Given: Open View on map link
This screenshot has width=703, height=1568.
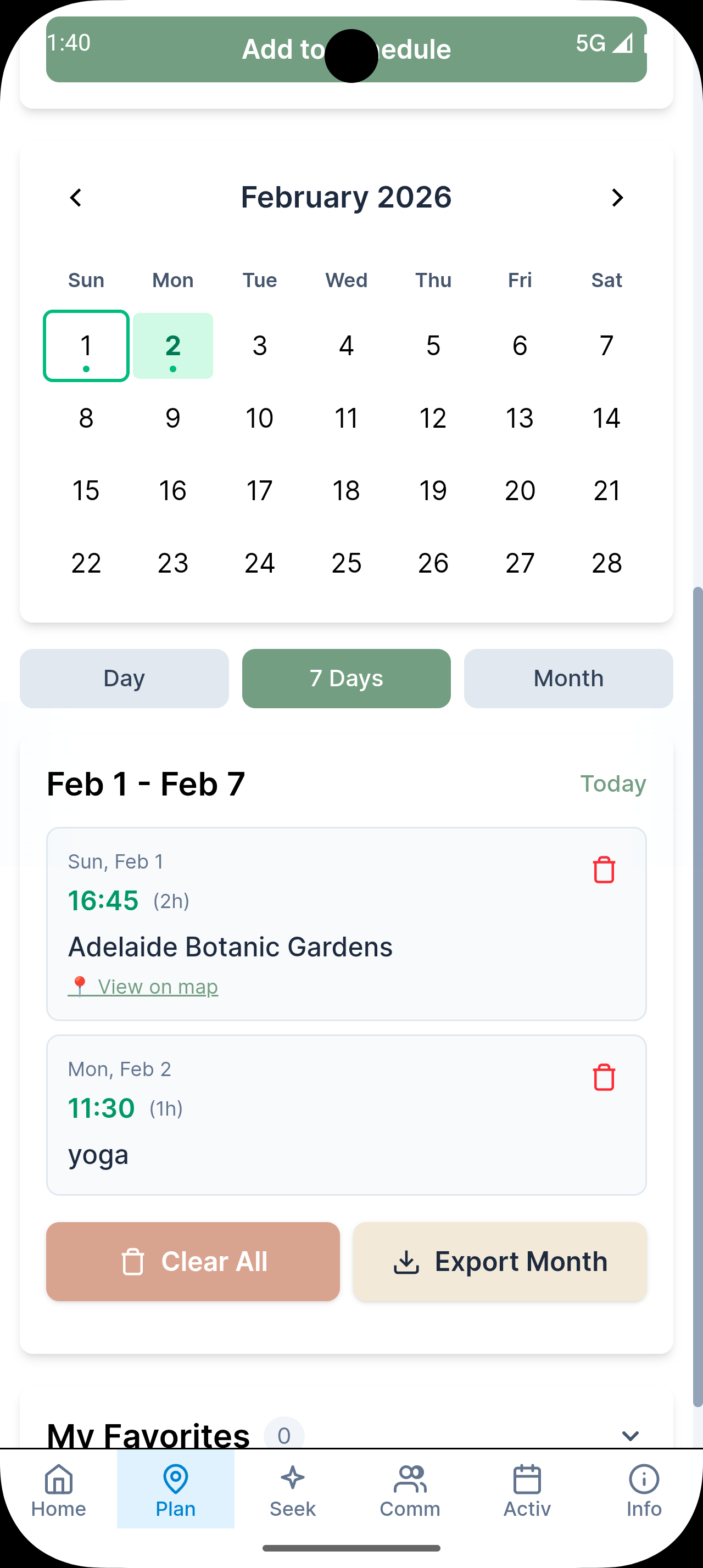Looking at the screenshot, I should pyautogui.click(x=144, y=986).
